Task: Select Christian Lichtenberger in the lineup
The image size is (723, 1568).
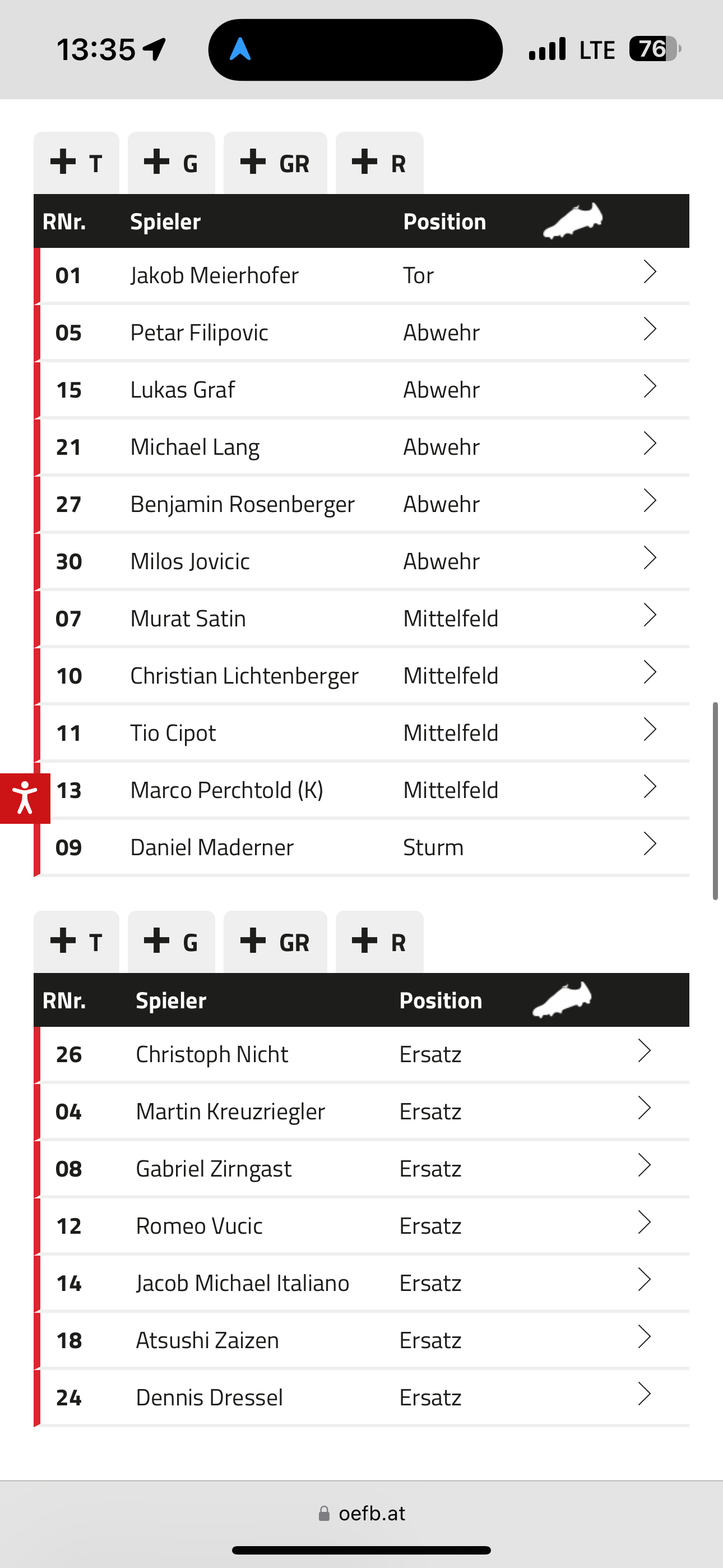Action: (x=361, y=676)
